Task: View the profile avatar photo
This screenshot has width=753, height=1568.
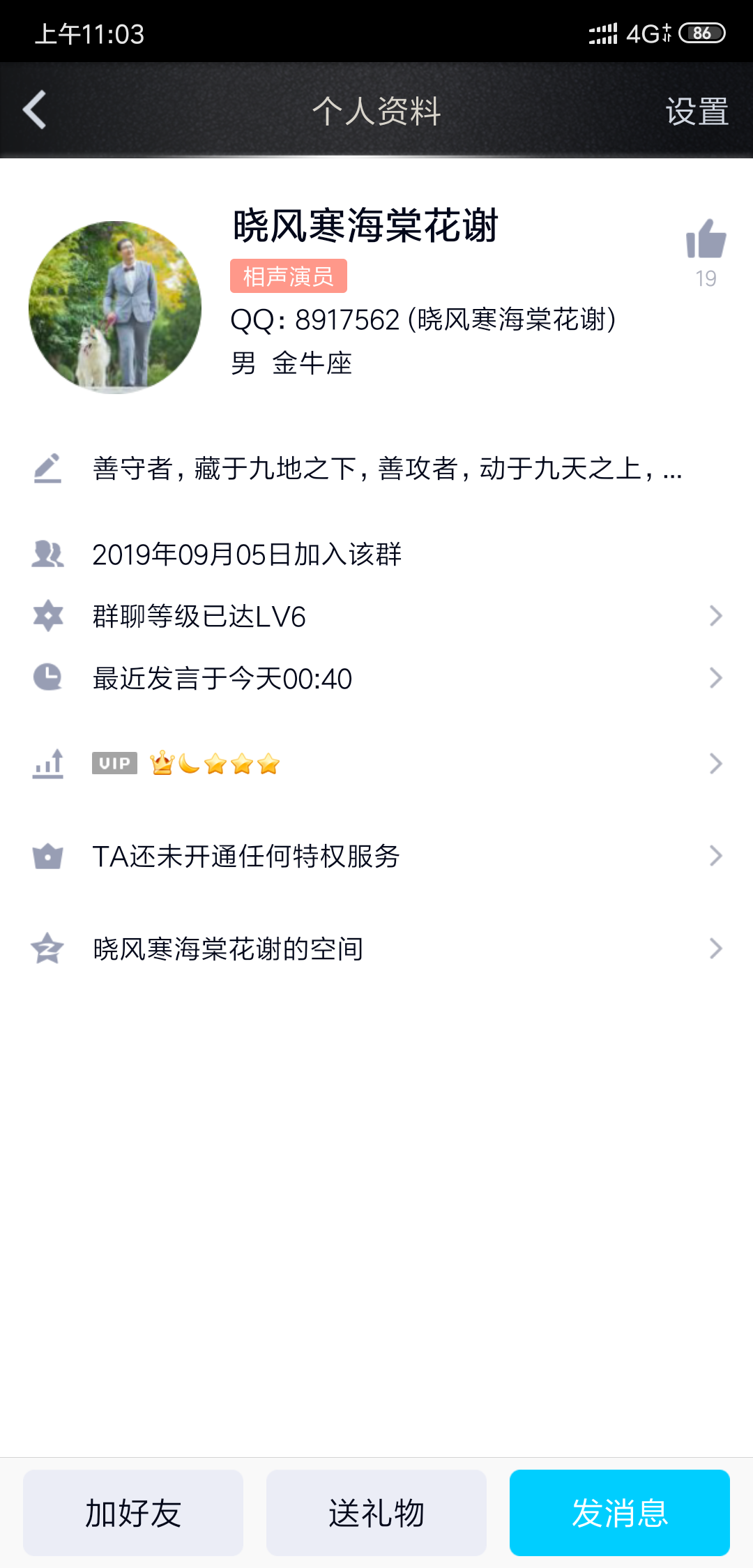Action: click(x=115, y=308)
